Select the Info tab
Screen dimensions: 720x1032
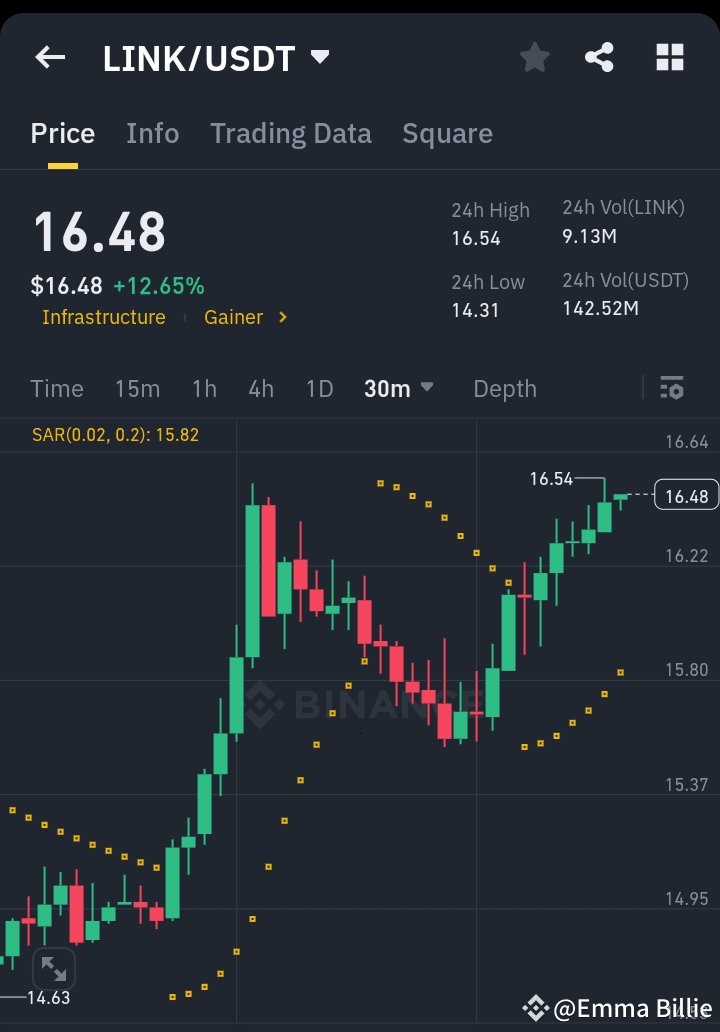pos(152,133)
